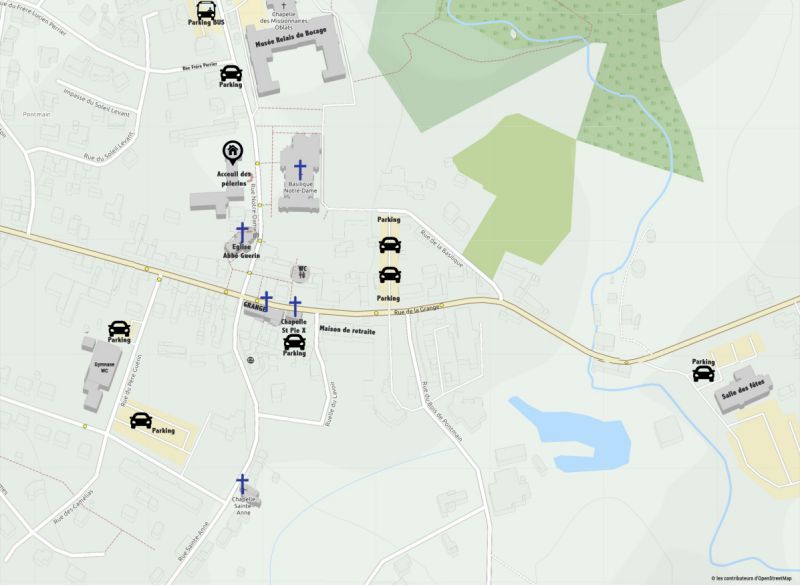Image resolution: width=800 pixels, height=585 pixels.
Task: Tap the parking marker above Gymnase
Action: coord(119,328)
